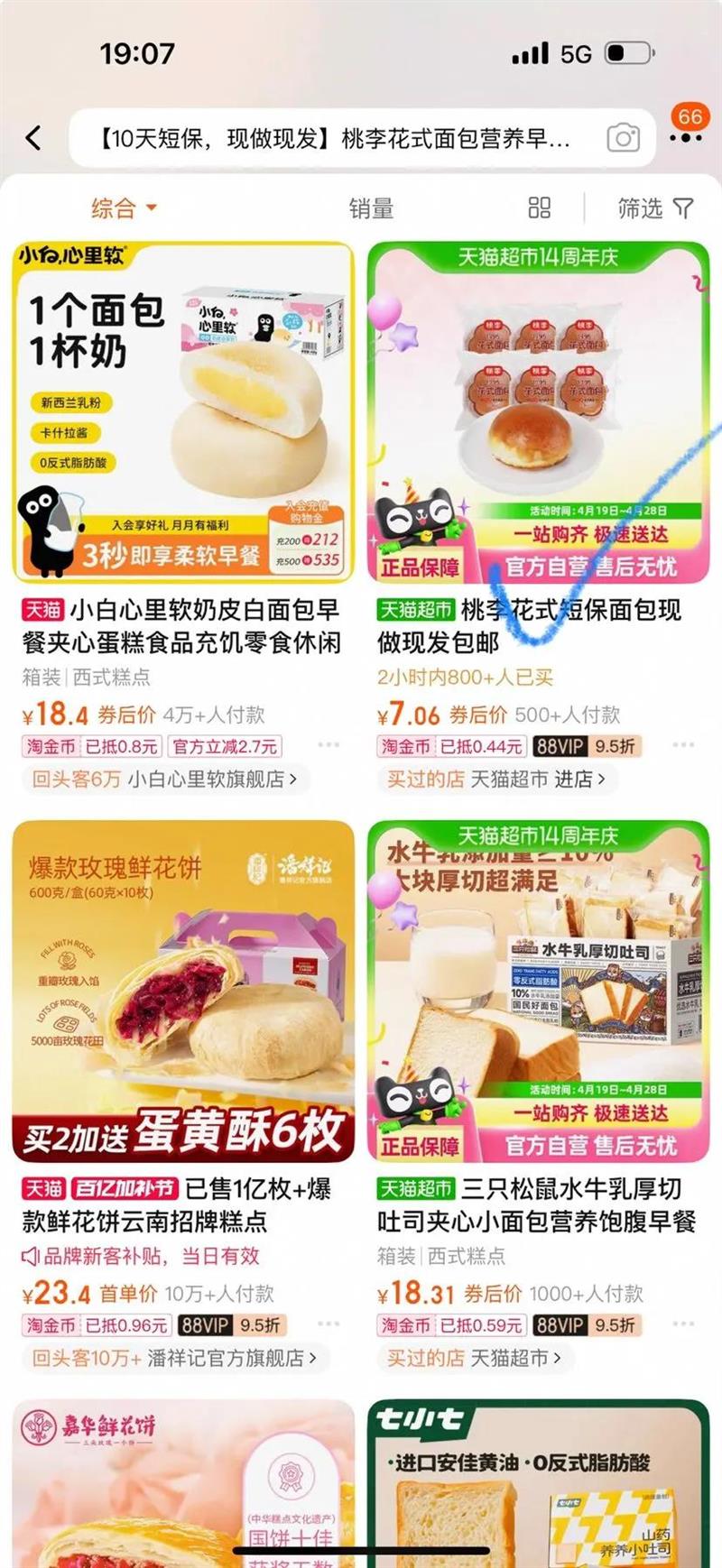Switch the product layout view
Viewport: 722px width, 1568px height.
point(539,208)
